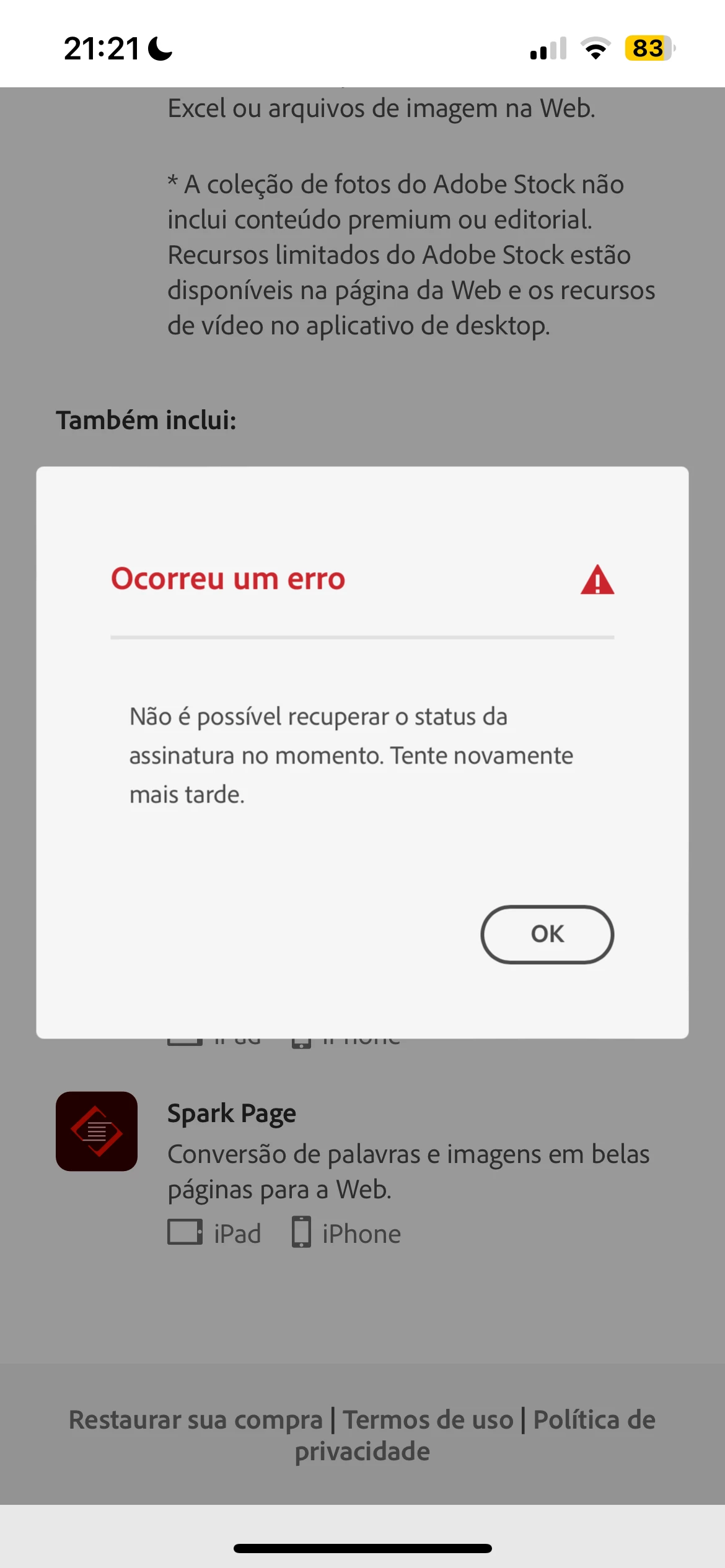Open Política de privacidade link
This screenshot has width=725, height=1568.
[594, 1419]
